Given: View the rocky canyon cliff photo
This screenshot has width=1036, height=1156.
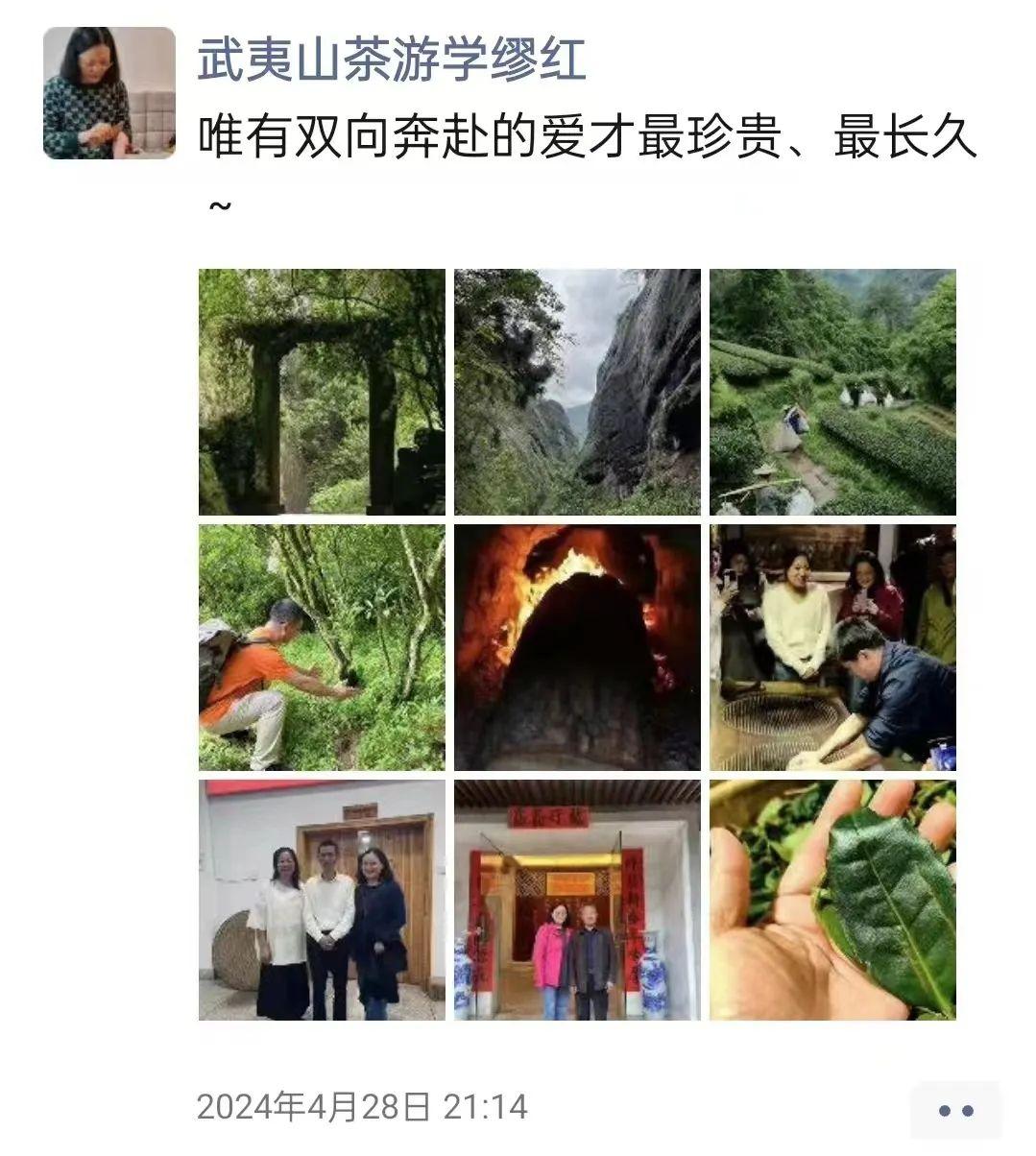Looking at the screenshot, I should coord(577,392).
